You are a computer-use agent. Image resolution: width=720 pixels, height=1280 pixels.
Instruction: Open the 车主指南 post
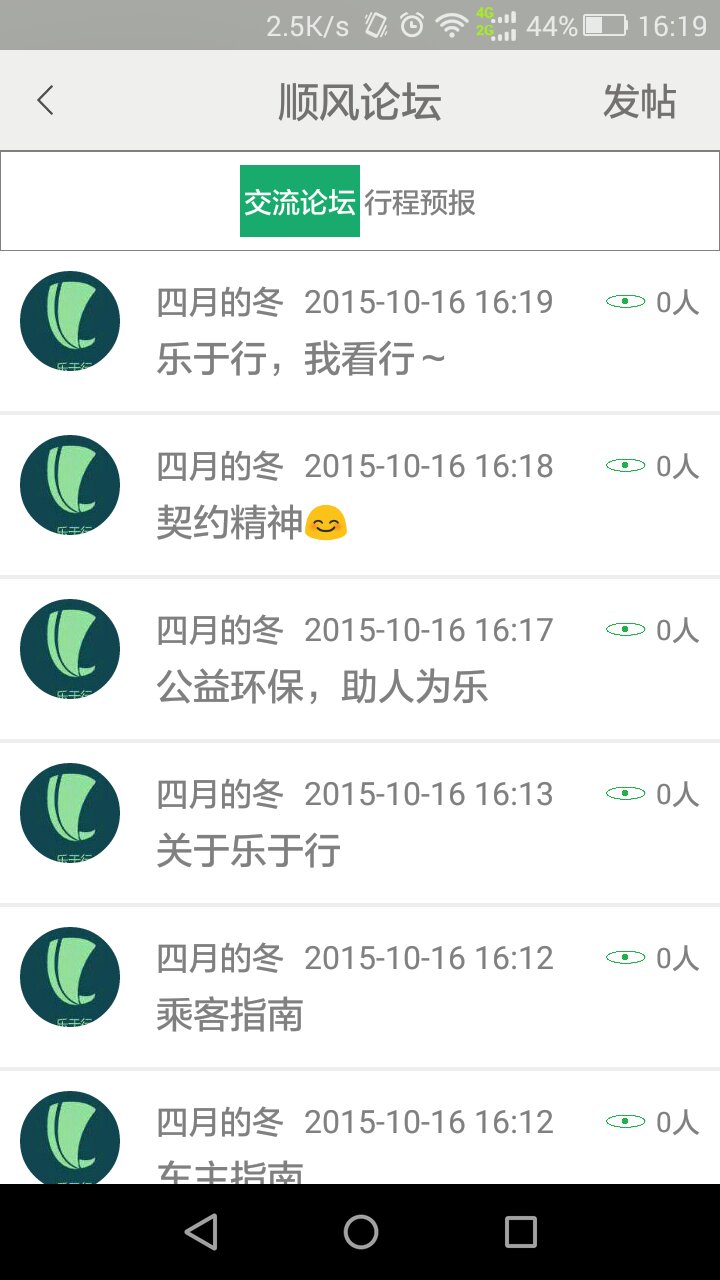pos(230,1172)
